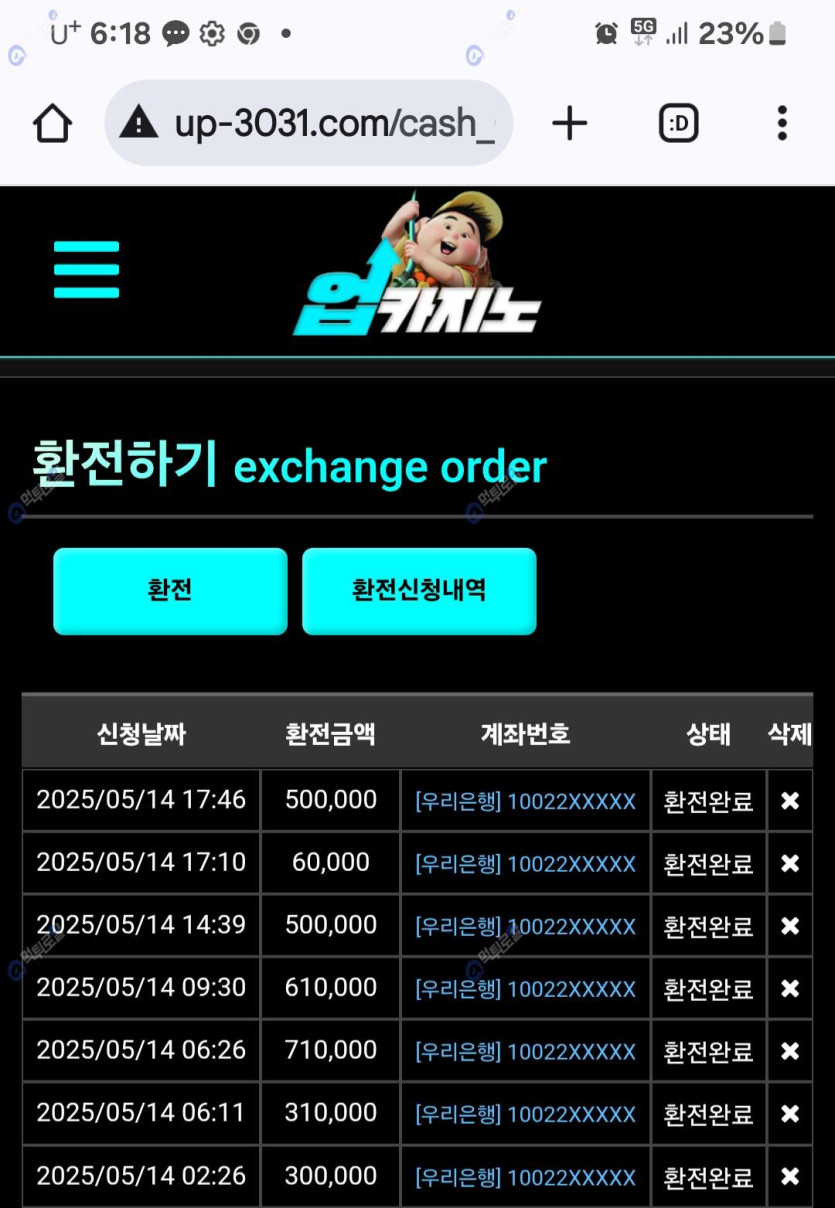Delete the 06:26 exchange record
The height and width of the screenshot is (1208, 835).
pos(790,1051)
